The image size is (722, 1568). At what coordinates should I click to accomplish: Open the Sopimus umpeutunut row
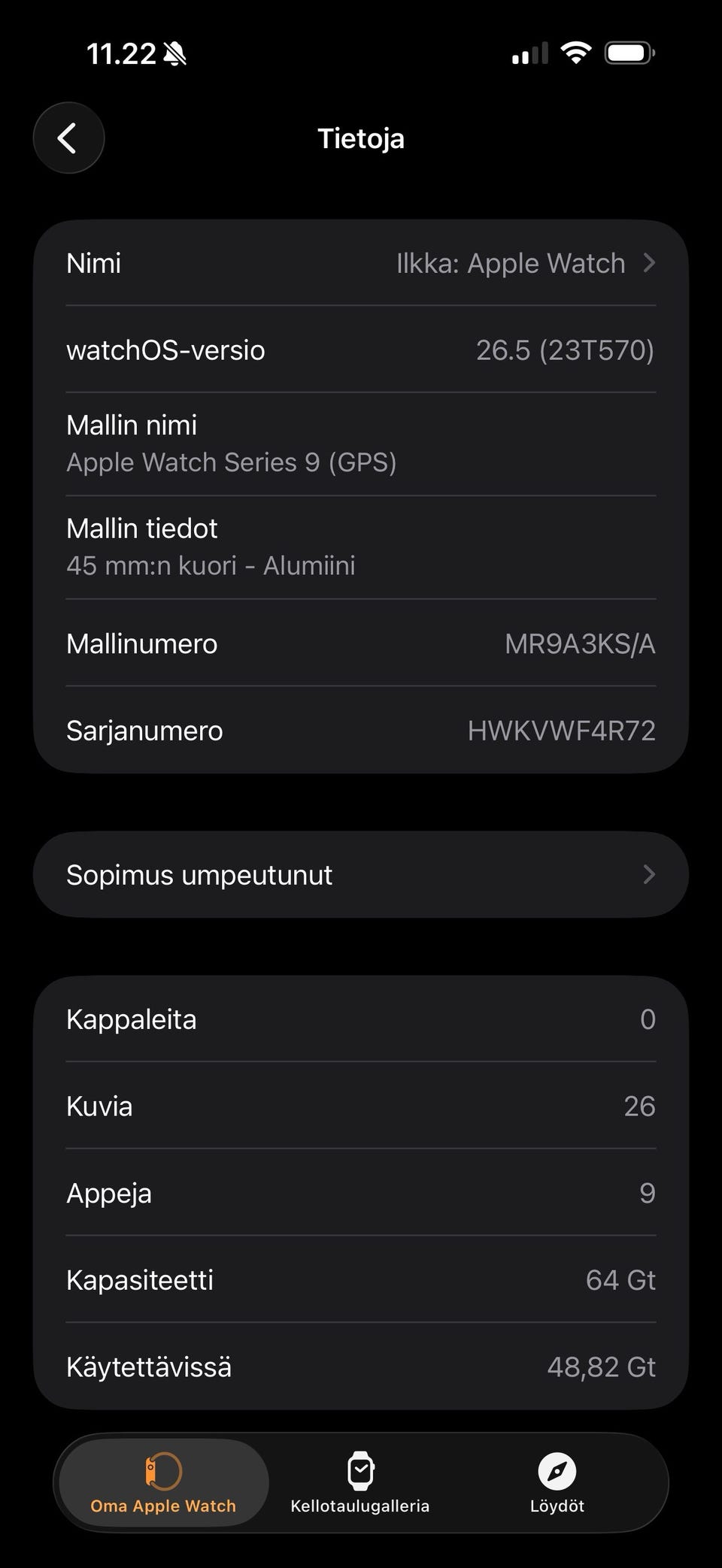coord(361,874)
